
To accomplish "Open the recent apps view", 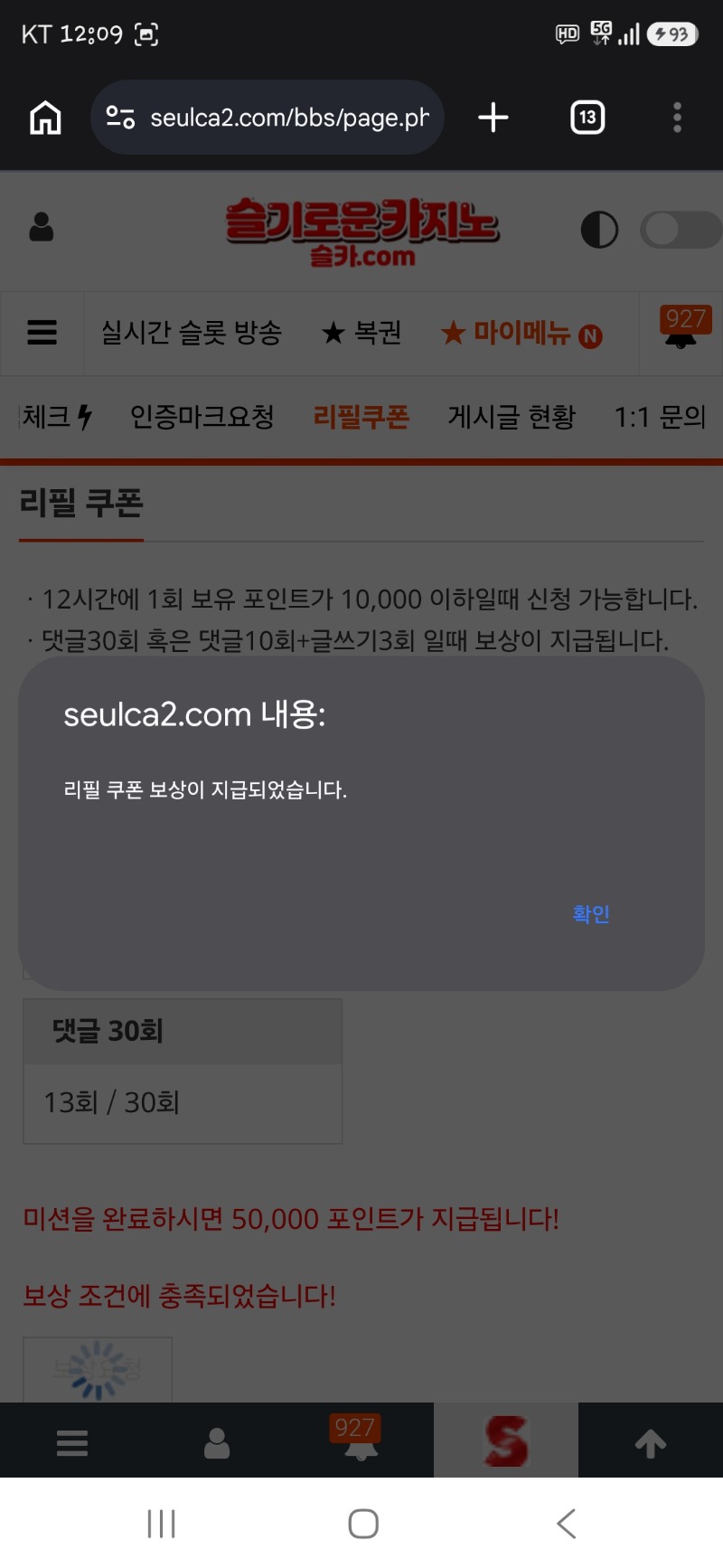I will pyautogui.click(x=161, y=1524).
